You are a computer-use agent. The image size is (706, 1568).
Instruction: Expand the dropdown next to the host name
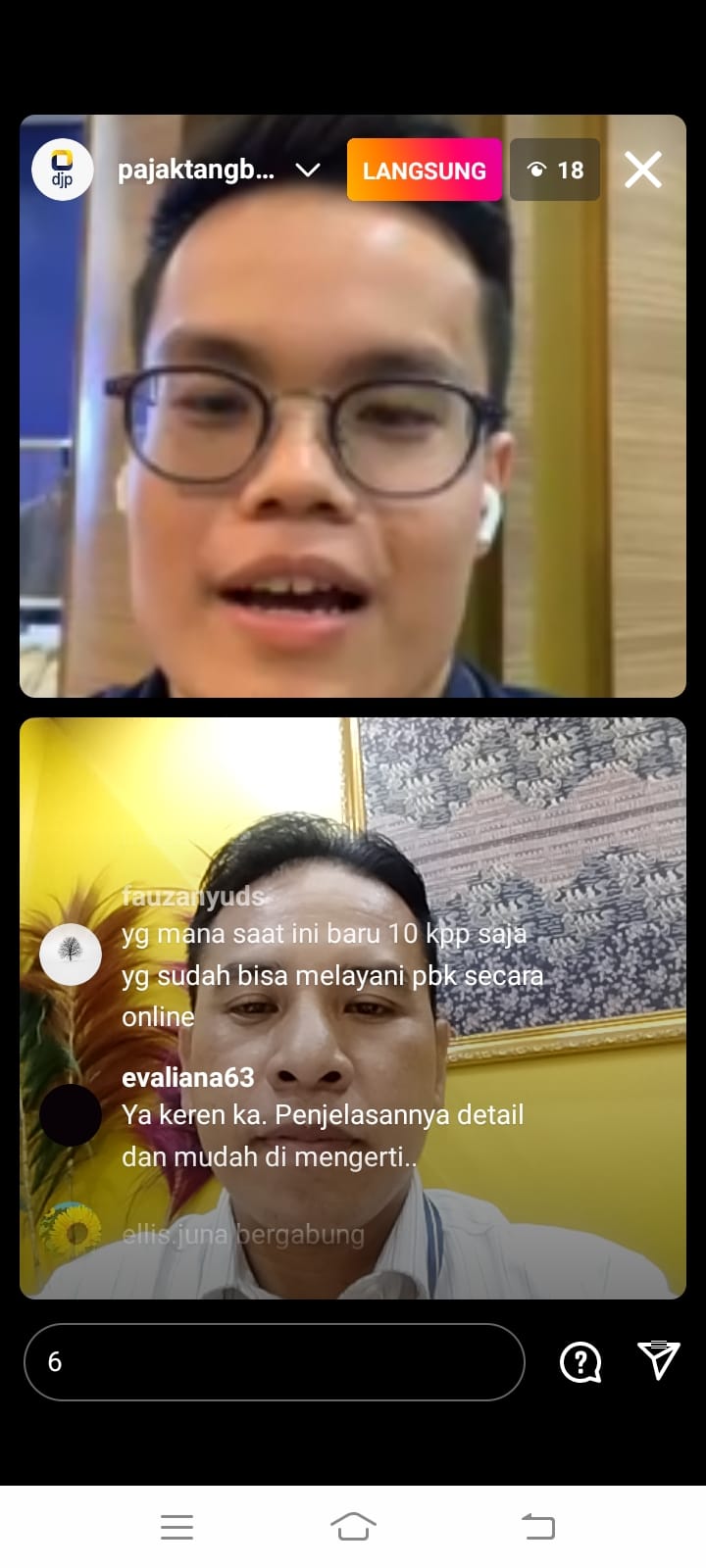point(308,171)
